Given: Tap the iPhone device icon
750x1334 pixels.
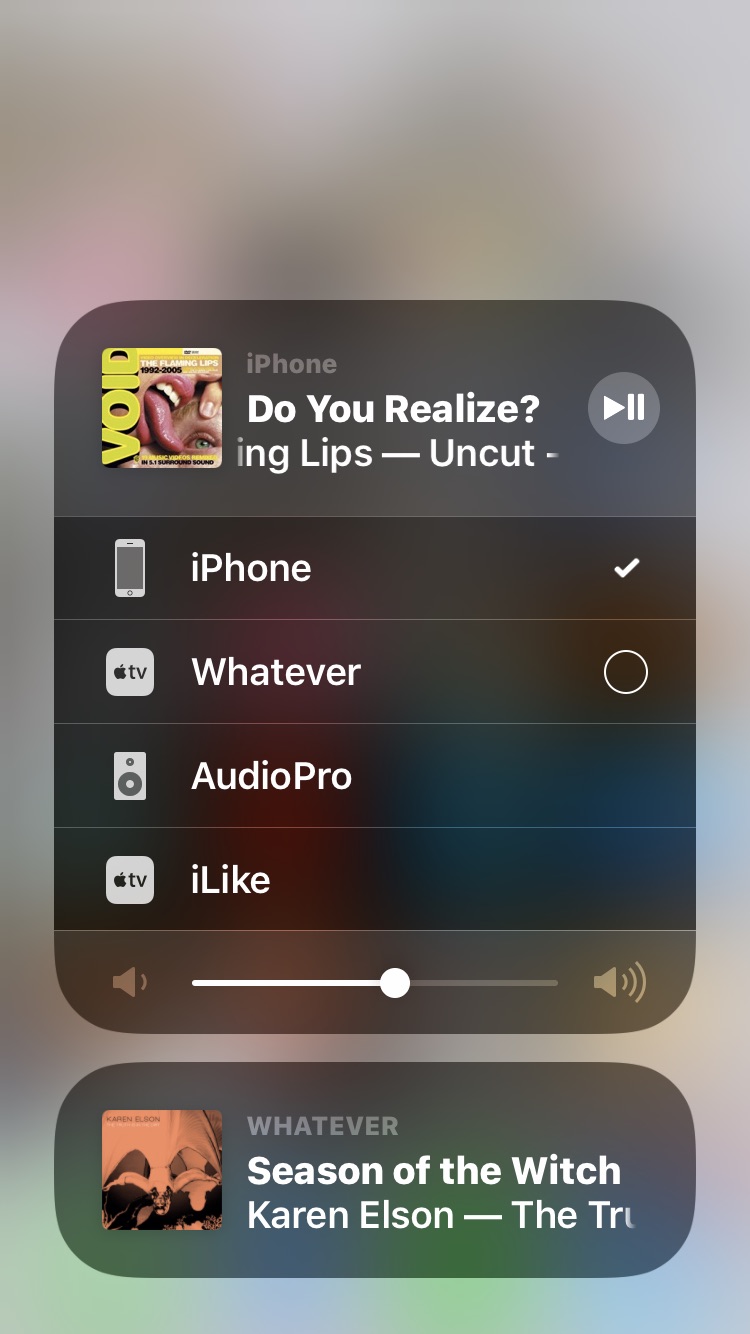Looking at the screenshot, I should (x=130, y=567).
